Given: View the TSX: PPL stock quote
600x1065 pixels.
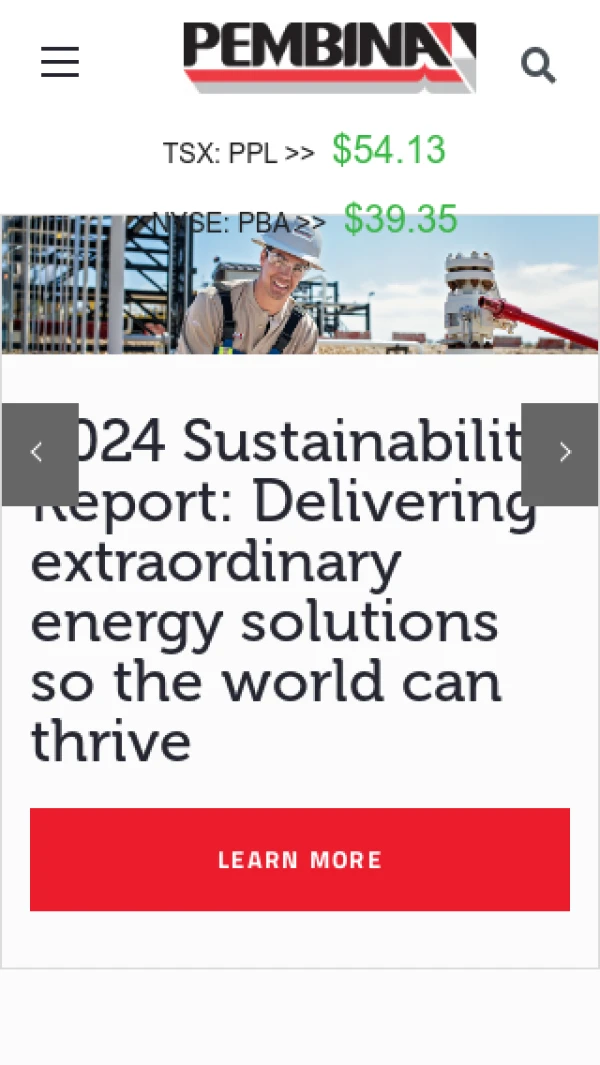Looking at the screenshot, I should pyautogui.click(x=304, y=152).
